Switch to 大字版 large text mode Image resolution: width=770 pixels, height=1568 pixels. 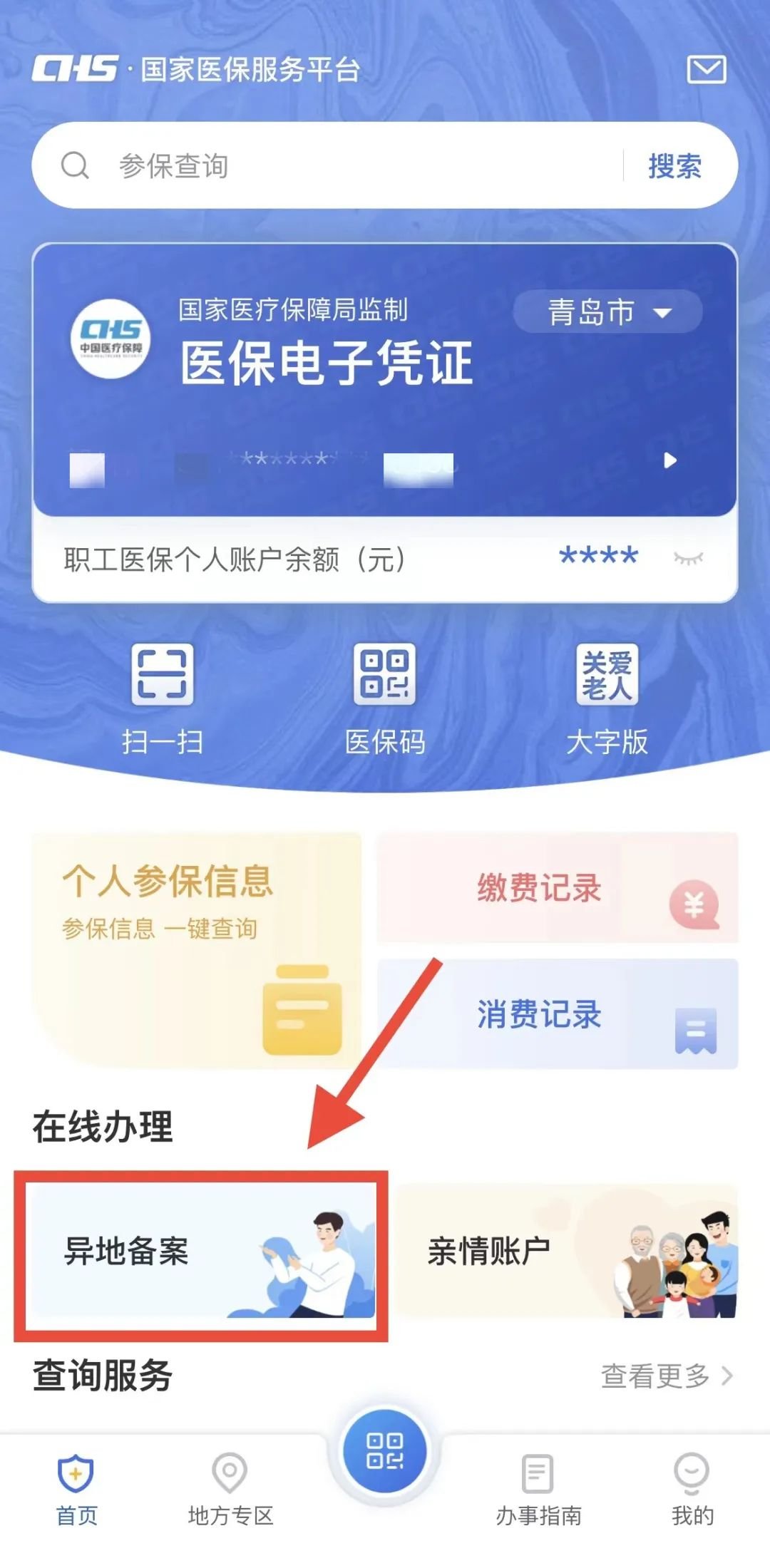point(607,697)
